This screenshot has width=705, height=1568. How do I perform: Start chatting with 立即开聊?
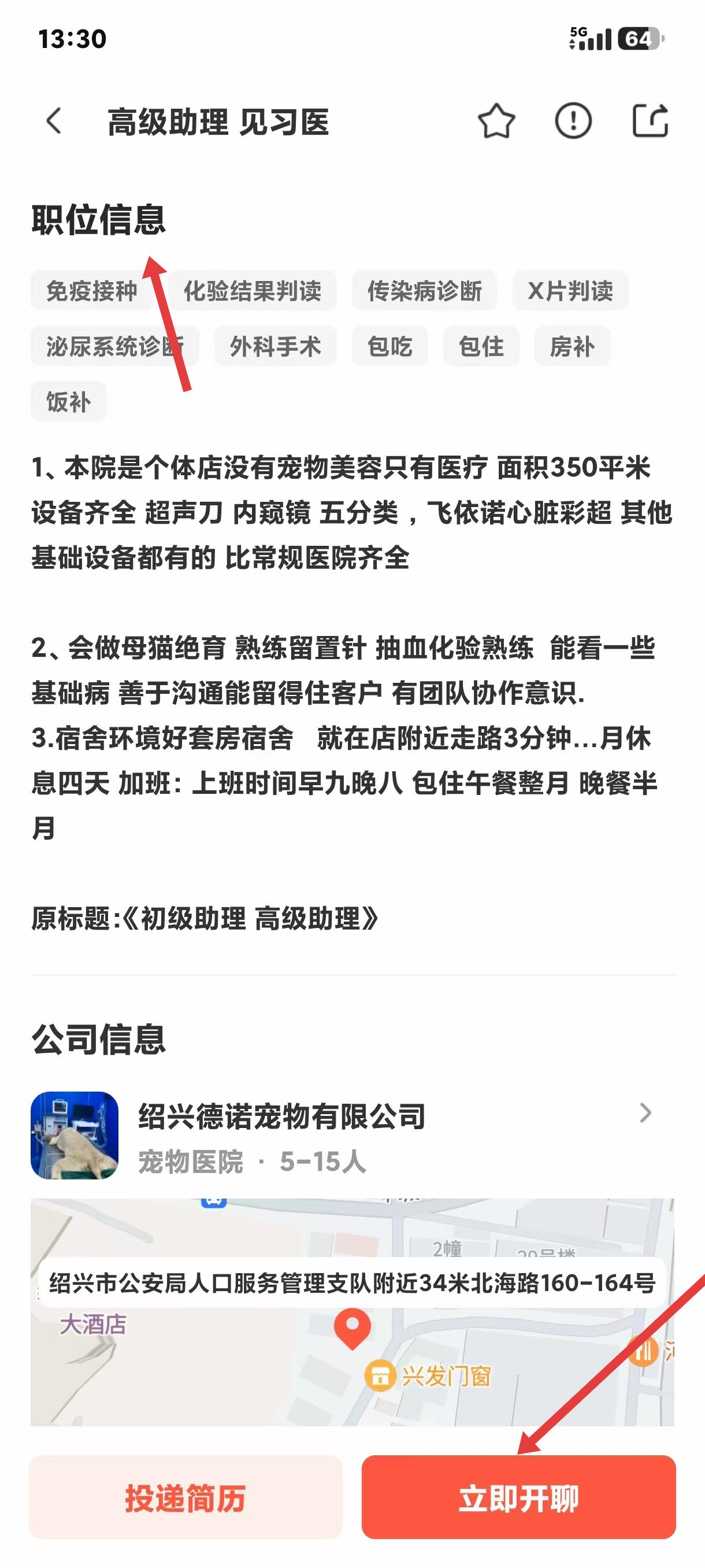(x=518, y=1498)
